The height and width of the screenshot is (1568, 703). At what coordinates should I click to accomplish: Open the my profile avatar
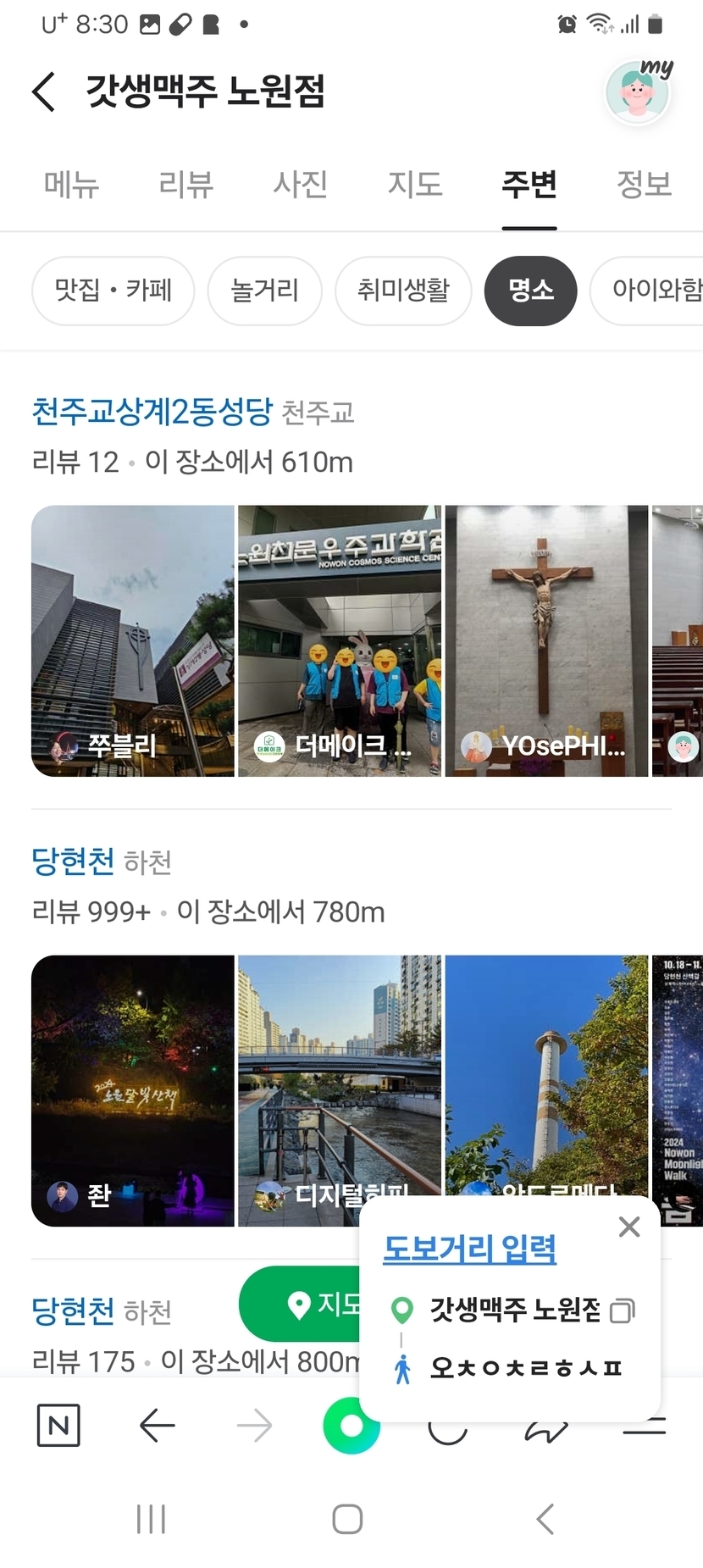click(x=638, y=91)
